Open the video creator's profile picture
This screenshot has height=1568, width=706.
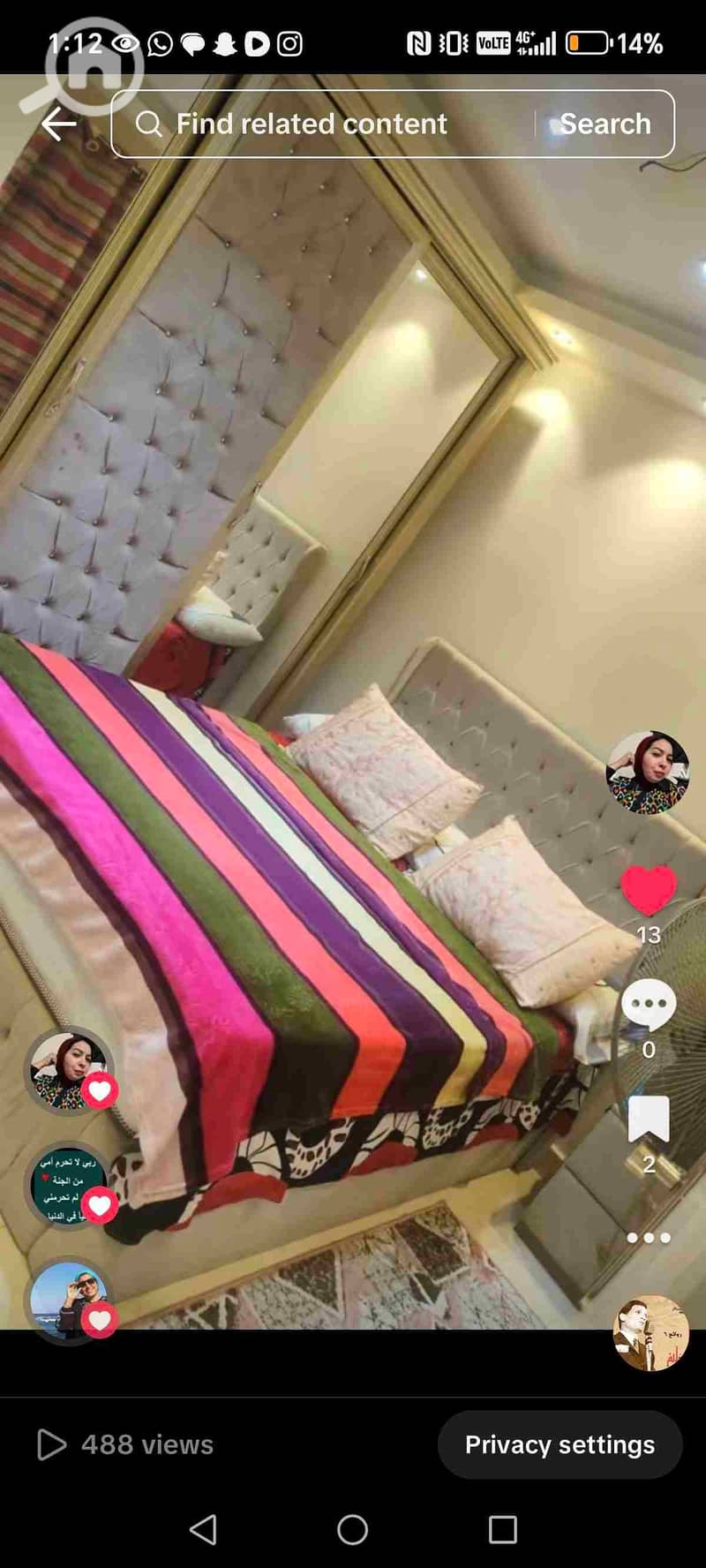pos(647,772)
